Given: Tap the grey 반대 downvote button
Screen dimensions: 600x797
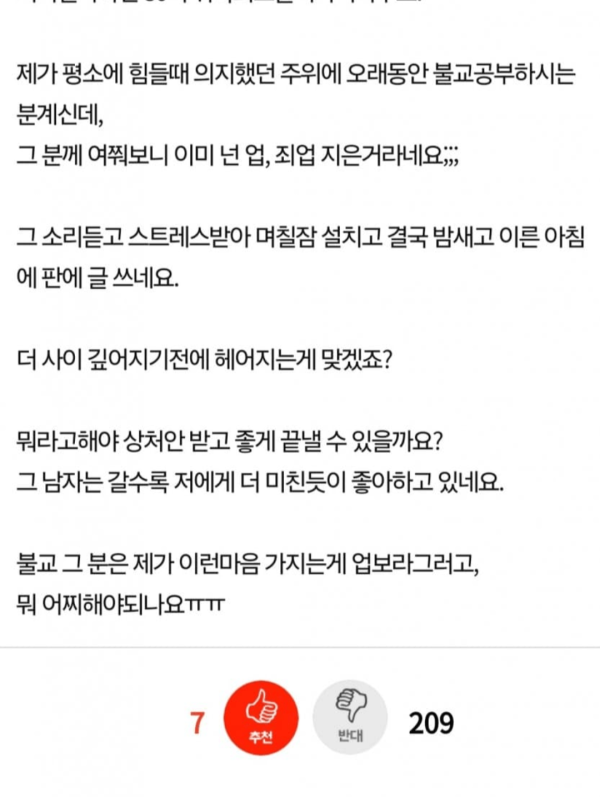Looking at the screenshot, I should coord(348,721).
